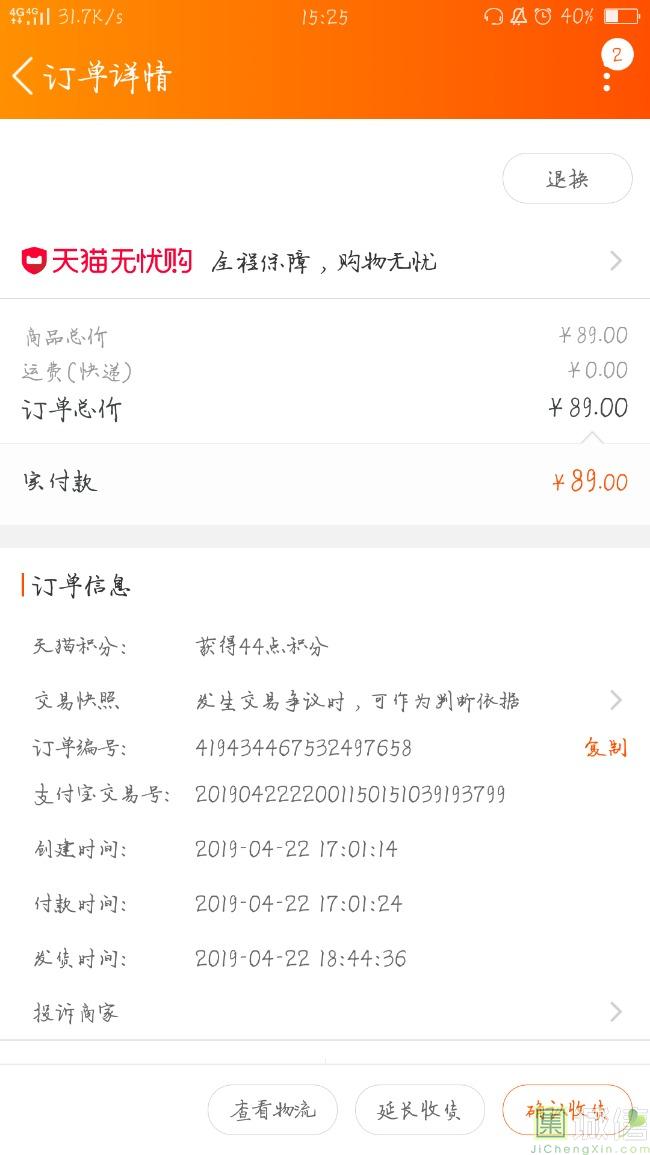This screenshot has height=1155, width=650.
Task: Open 投诉商家 complaint page
Action: click(325, 1012)
